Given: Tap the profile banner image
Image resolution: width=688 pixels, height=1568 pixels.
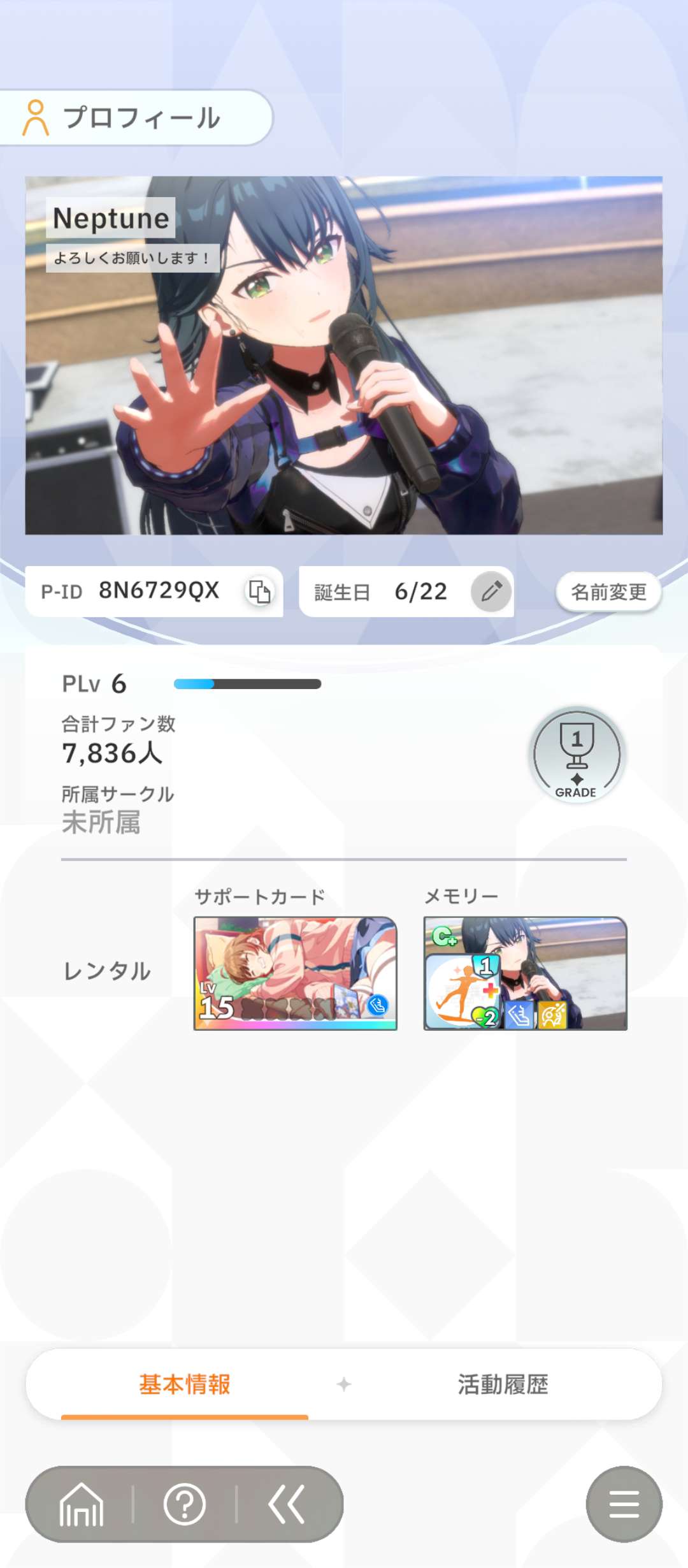Looking at the screenshot, I should tap(344, 355).
